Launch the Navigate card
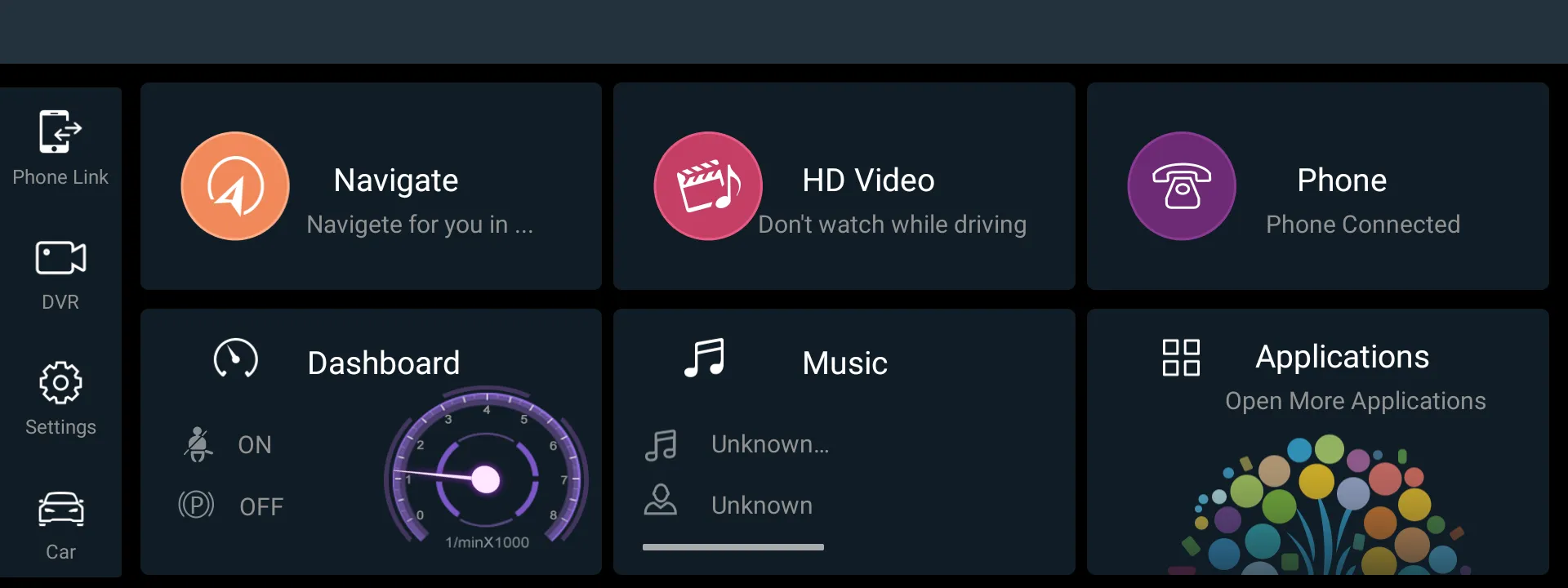 click(x=371, y=186)
